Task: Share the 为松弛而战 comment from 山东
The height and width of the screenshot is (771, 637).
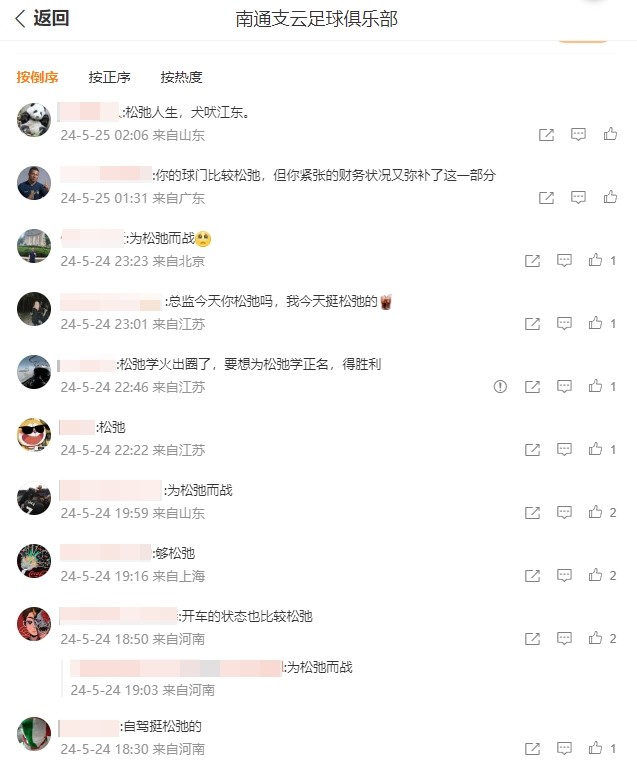Action: click(532, 513)
